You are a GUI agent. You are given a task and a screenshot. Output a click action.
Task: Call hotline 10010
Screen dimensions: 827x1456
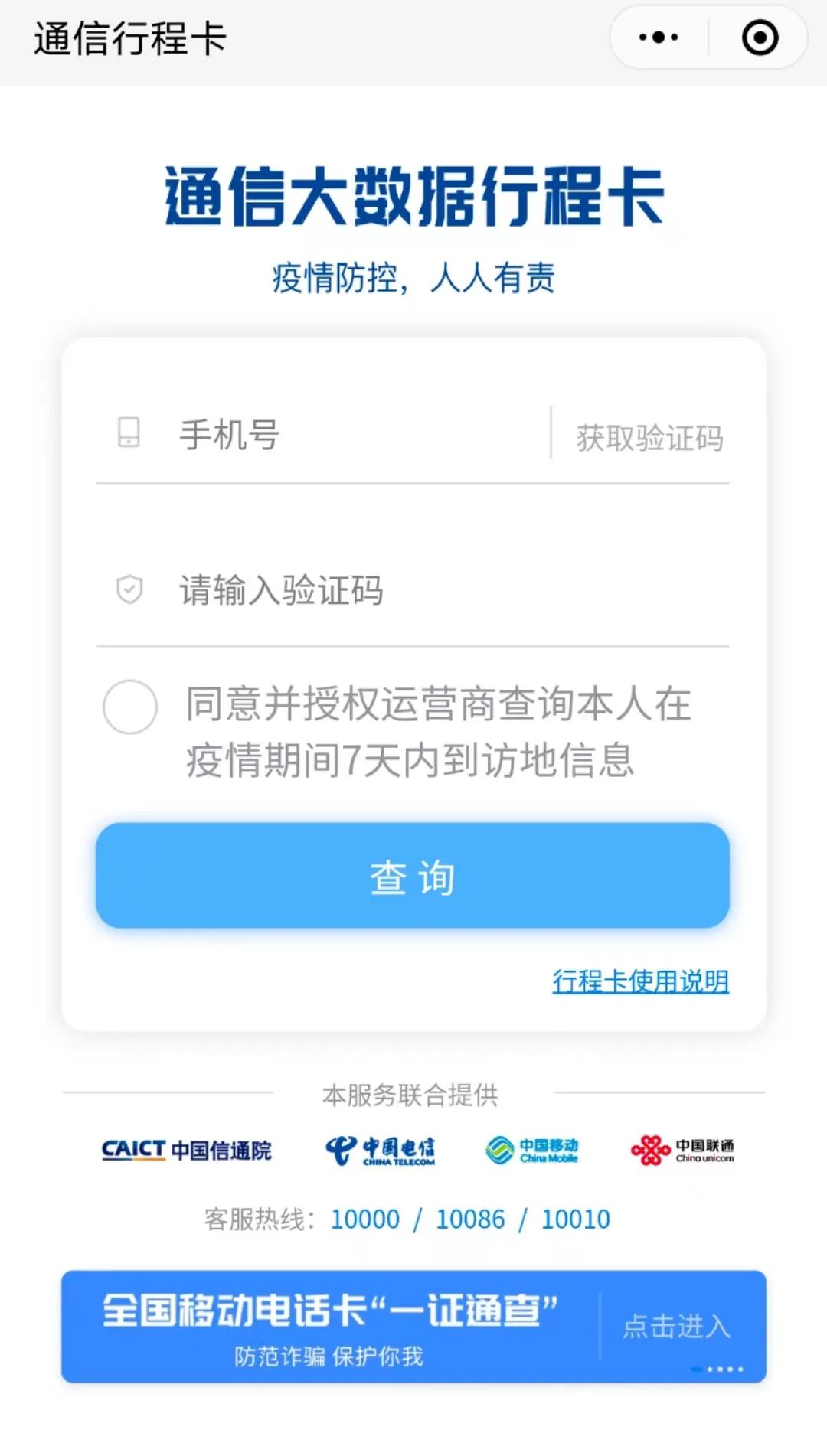click(x=575, y=1219)
